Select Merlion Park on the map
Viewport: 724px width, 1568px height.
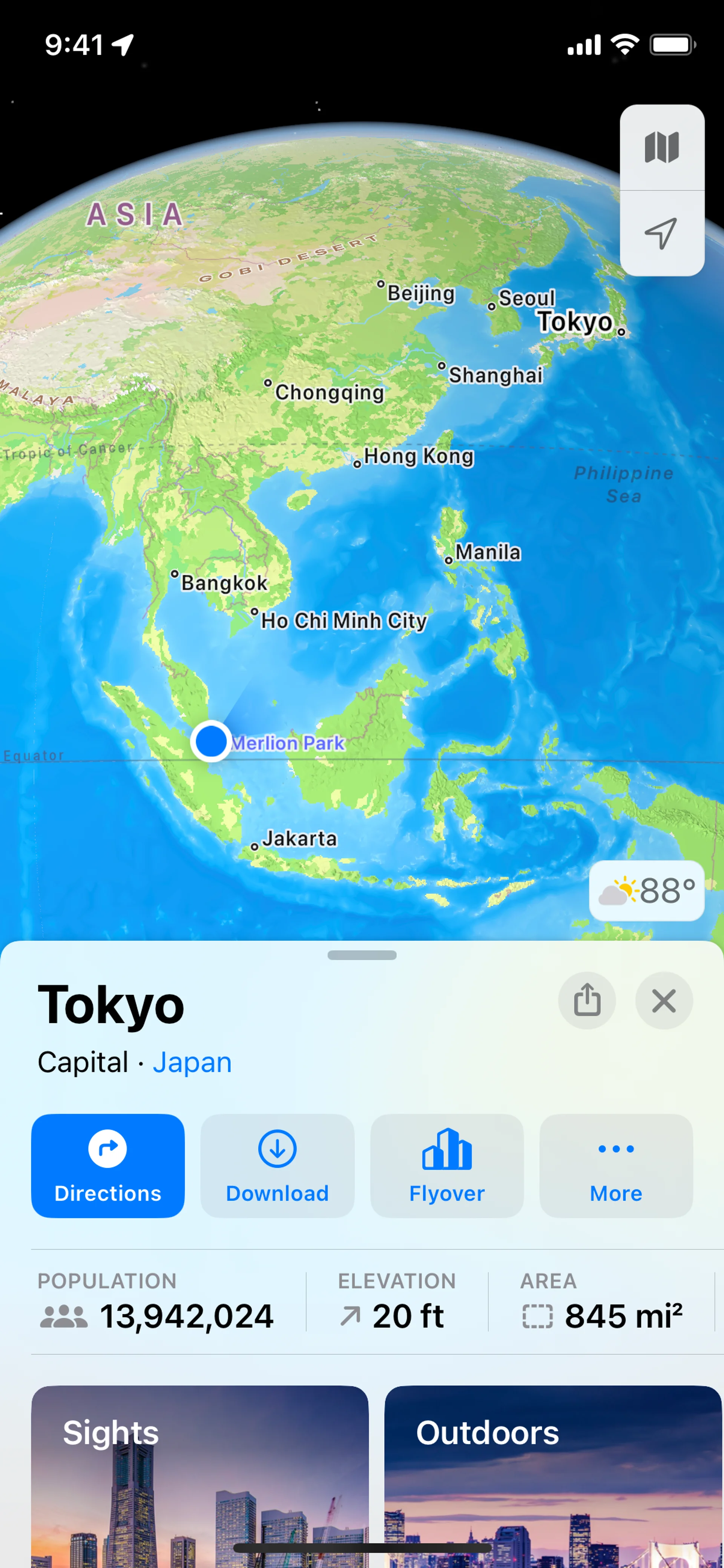coord(288,743)
